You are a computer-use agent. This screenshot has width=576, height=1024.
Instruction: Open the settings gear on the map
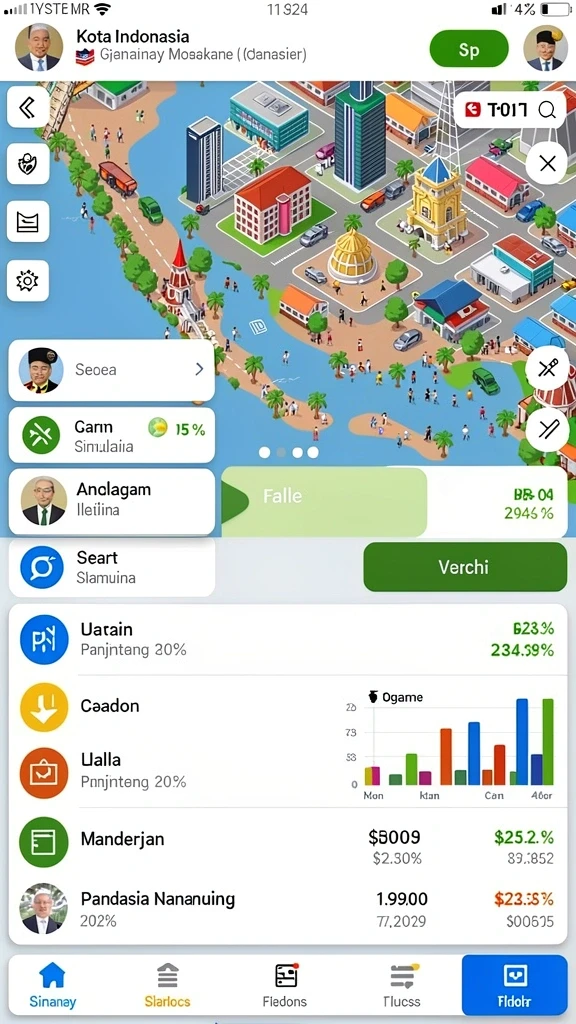click(28, 281)
